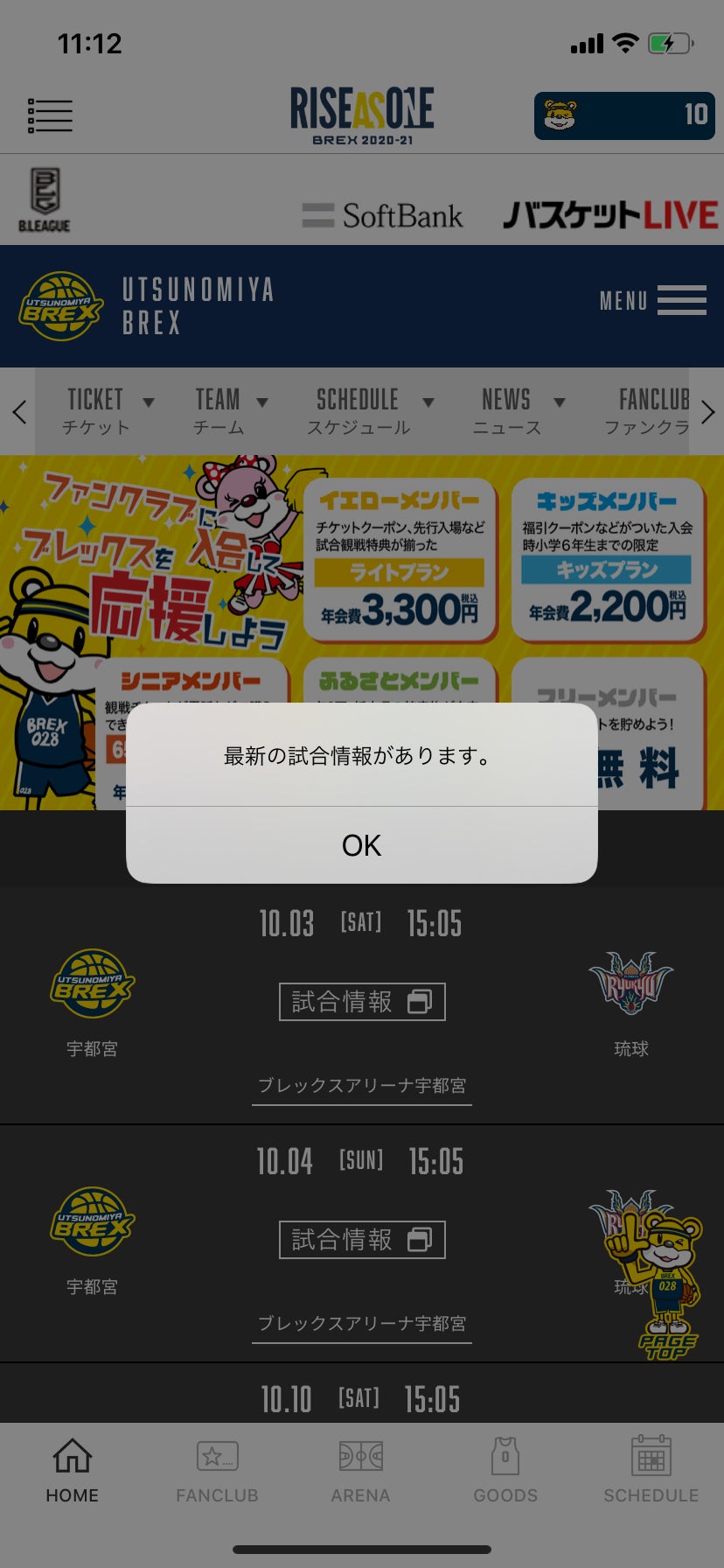
Task: Expand the TEAM dropdown
Action: [x=231, y=411]
